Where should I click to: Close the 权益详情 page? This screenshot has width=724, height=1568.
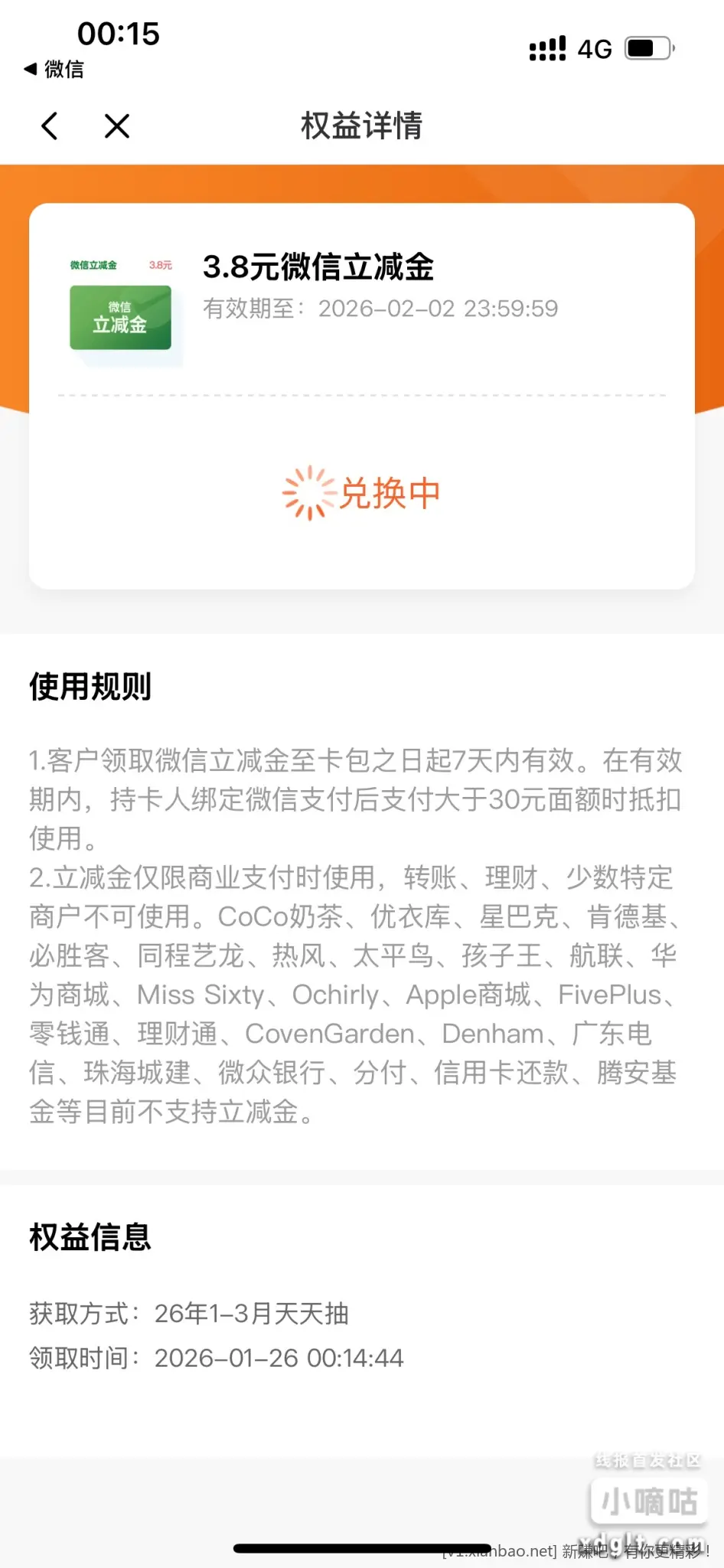point(117,126)
